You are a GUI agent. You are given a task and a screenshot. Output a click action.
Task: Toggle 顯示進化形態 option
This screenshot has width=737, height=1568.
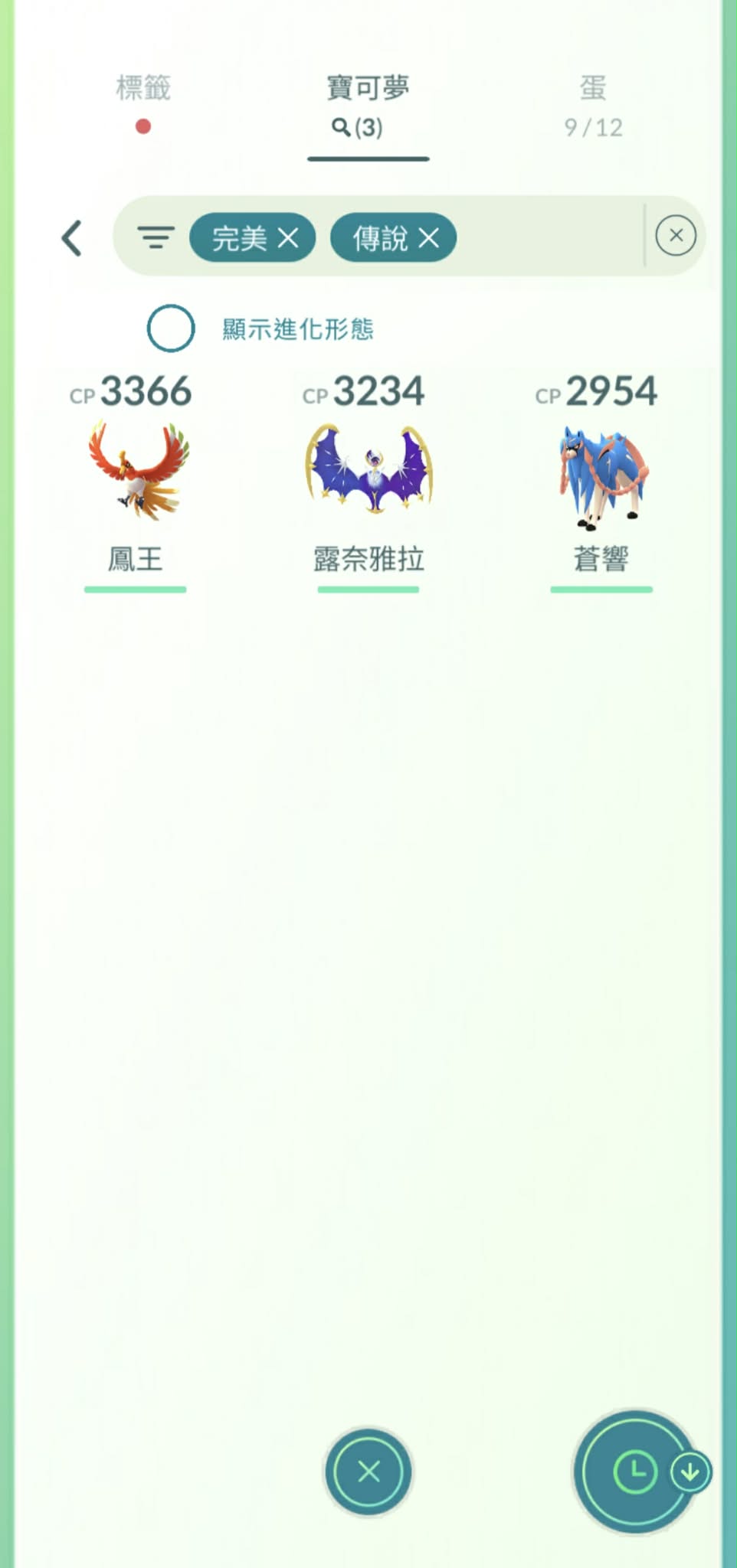(171, 328)
